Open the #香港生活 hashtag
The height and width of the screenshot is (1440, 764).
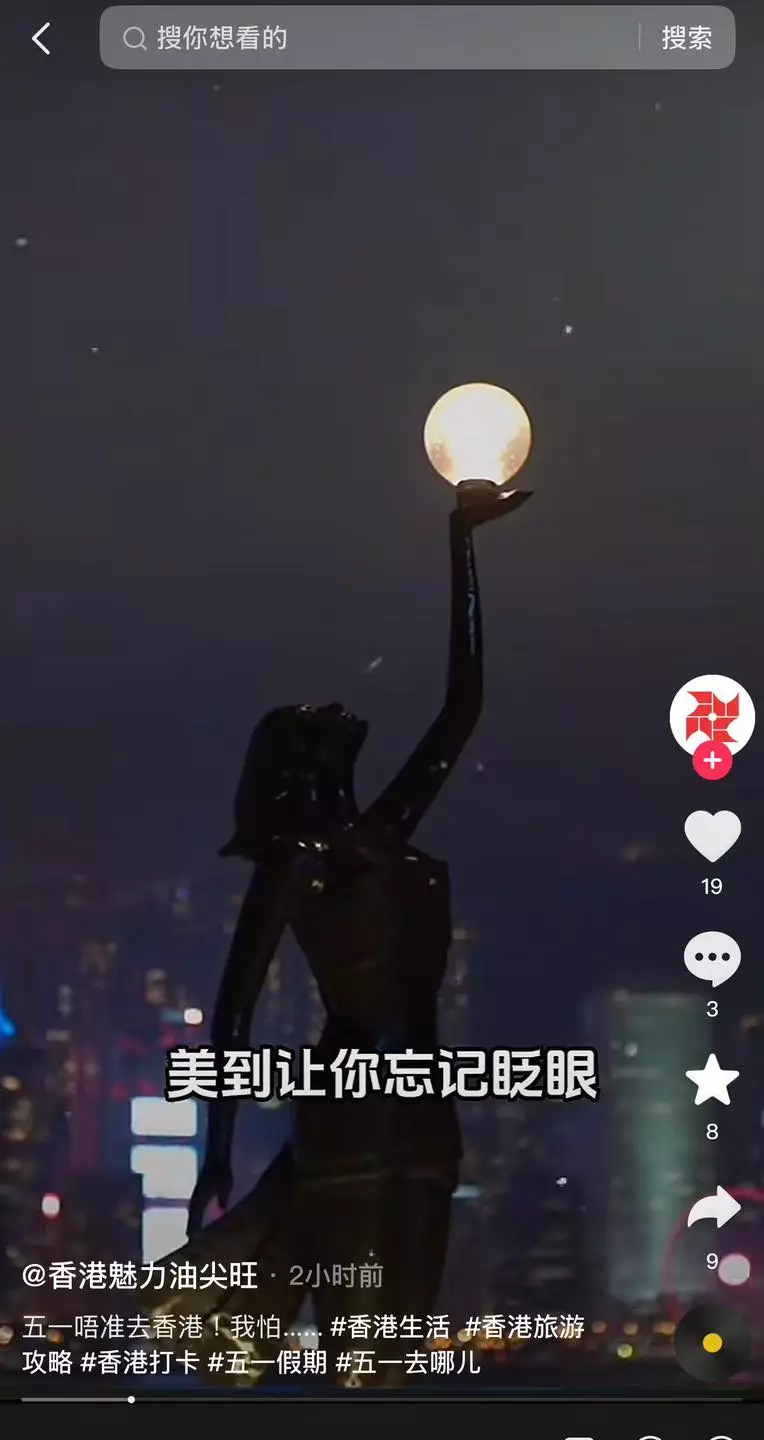(390, 1327)
